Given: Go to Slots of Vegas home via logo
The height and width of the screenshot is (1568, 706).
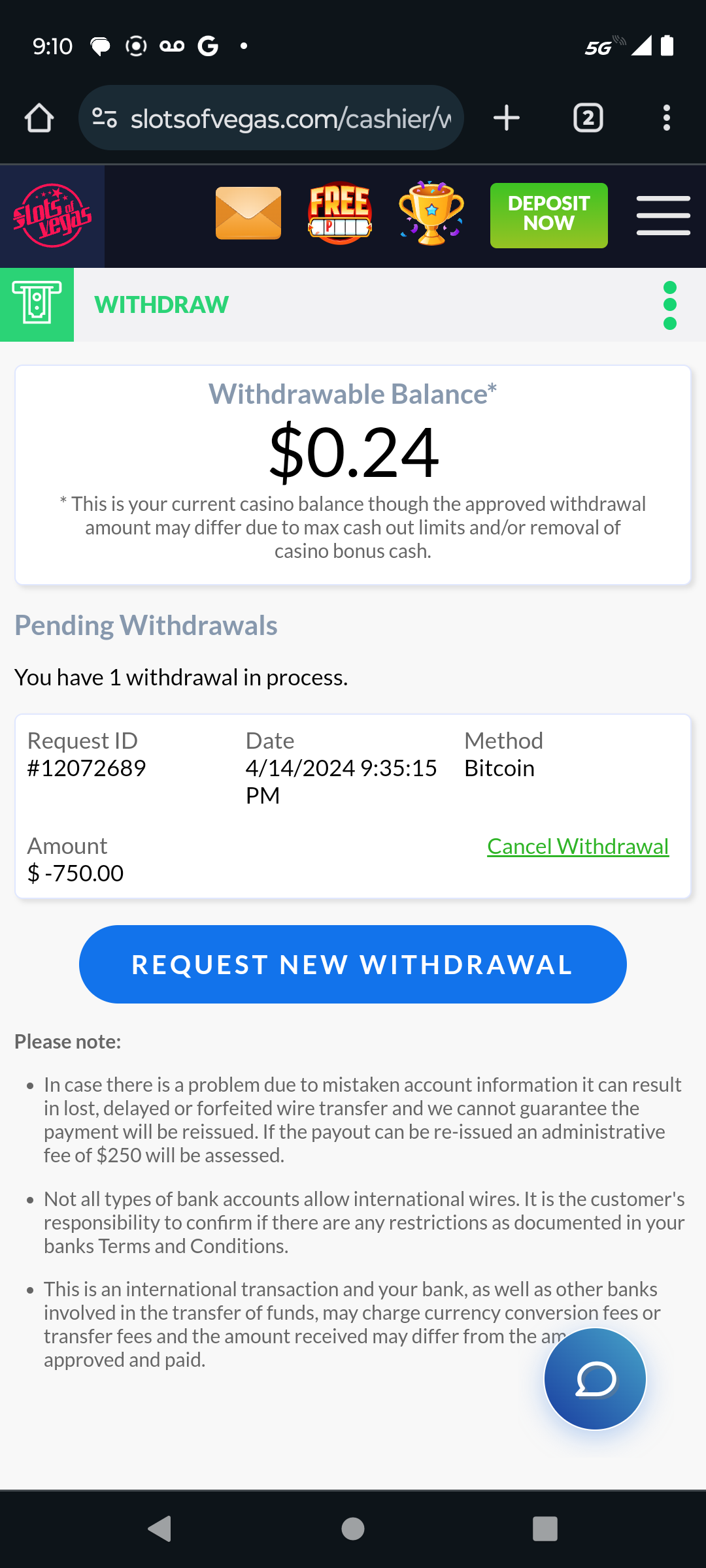Looking at the screenshot, I should point(52,216).
